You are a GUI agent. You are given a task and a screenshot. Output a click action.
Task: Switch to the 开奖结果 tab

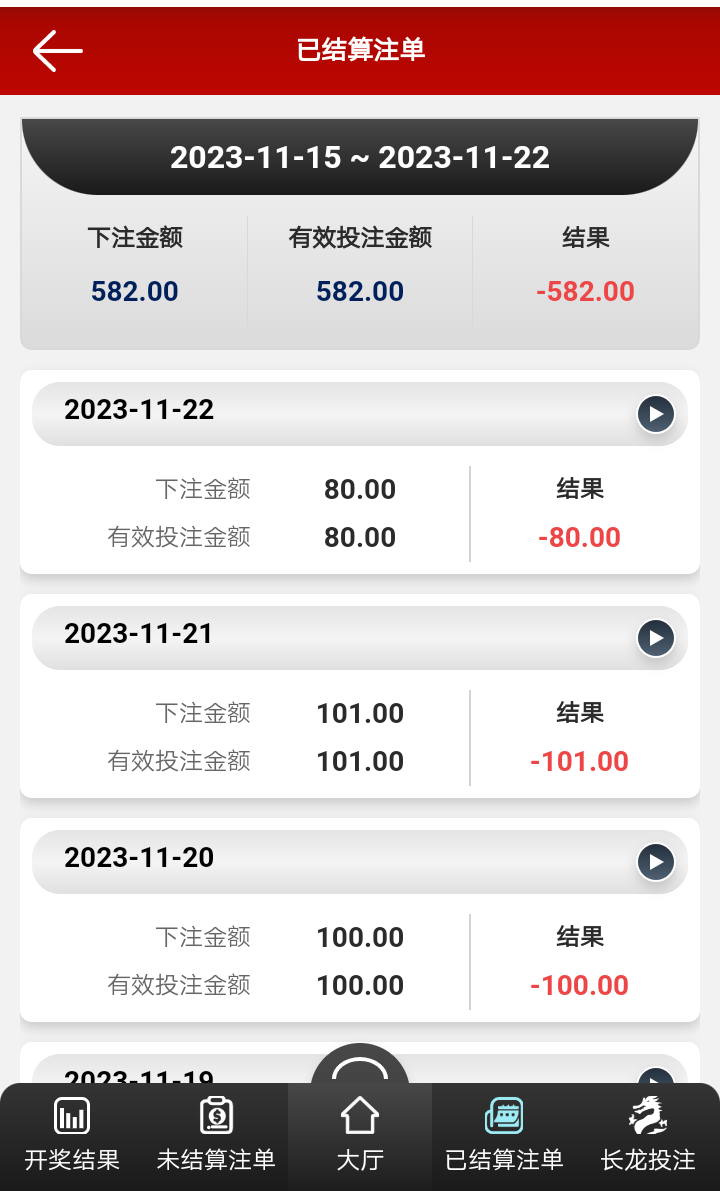pyautogui.click(x=72, y=1136)
